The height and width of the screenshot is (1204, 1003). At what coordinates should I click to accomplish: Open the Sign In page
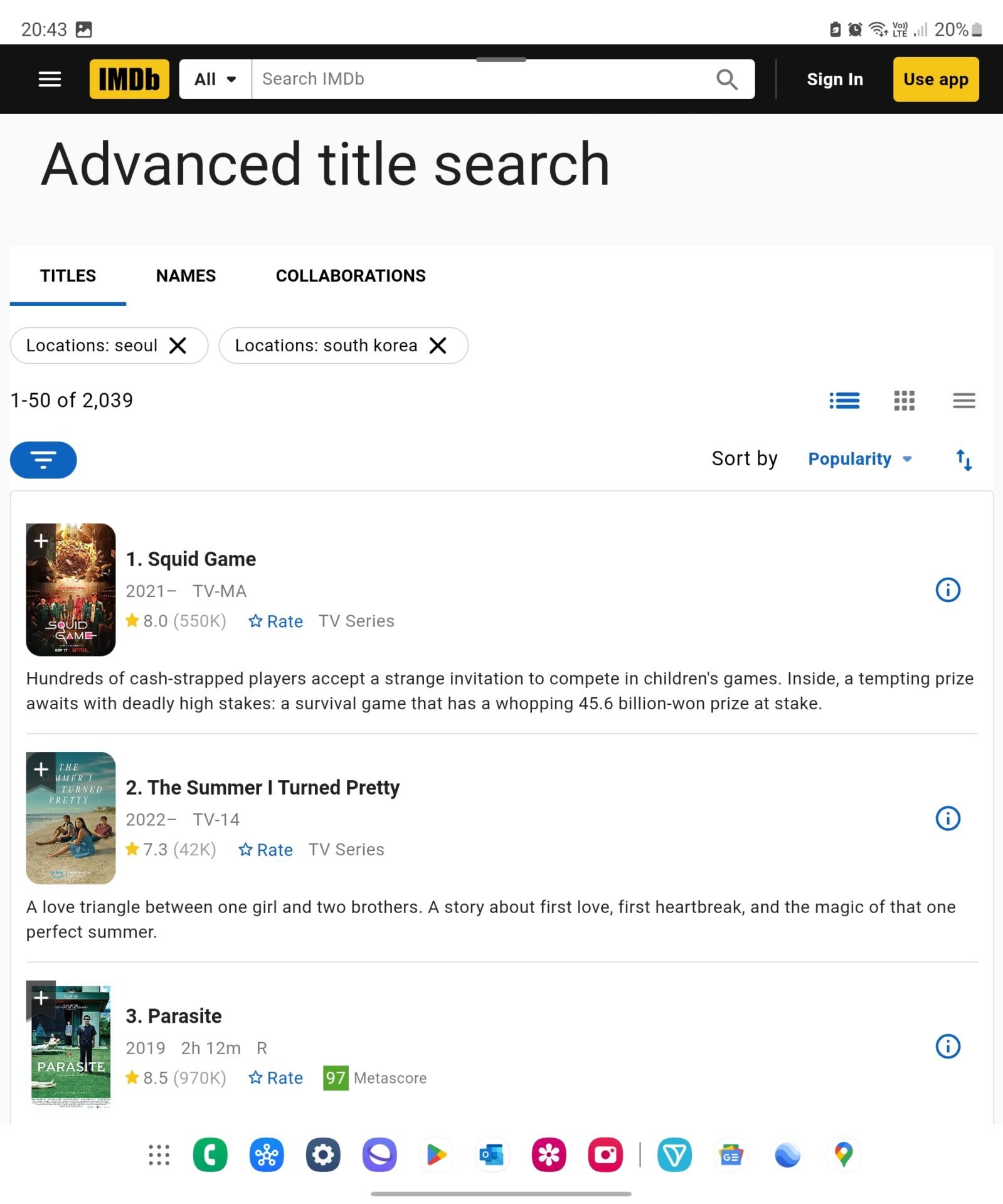tap(834, 79)
